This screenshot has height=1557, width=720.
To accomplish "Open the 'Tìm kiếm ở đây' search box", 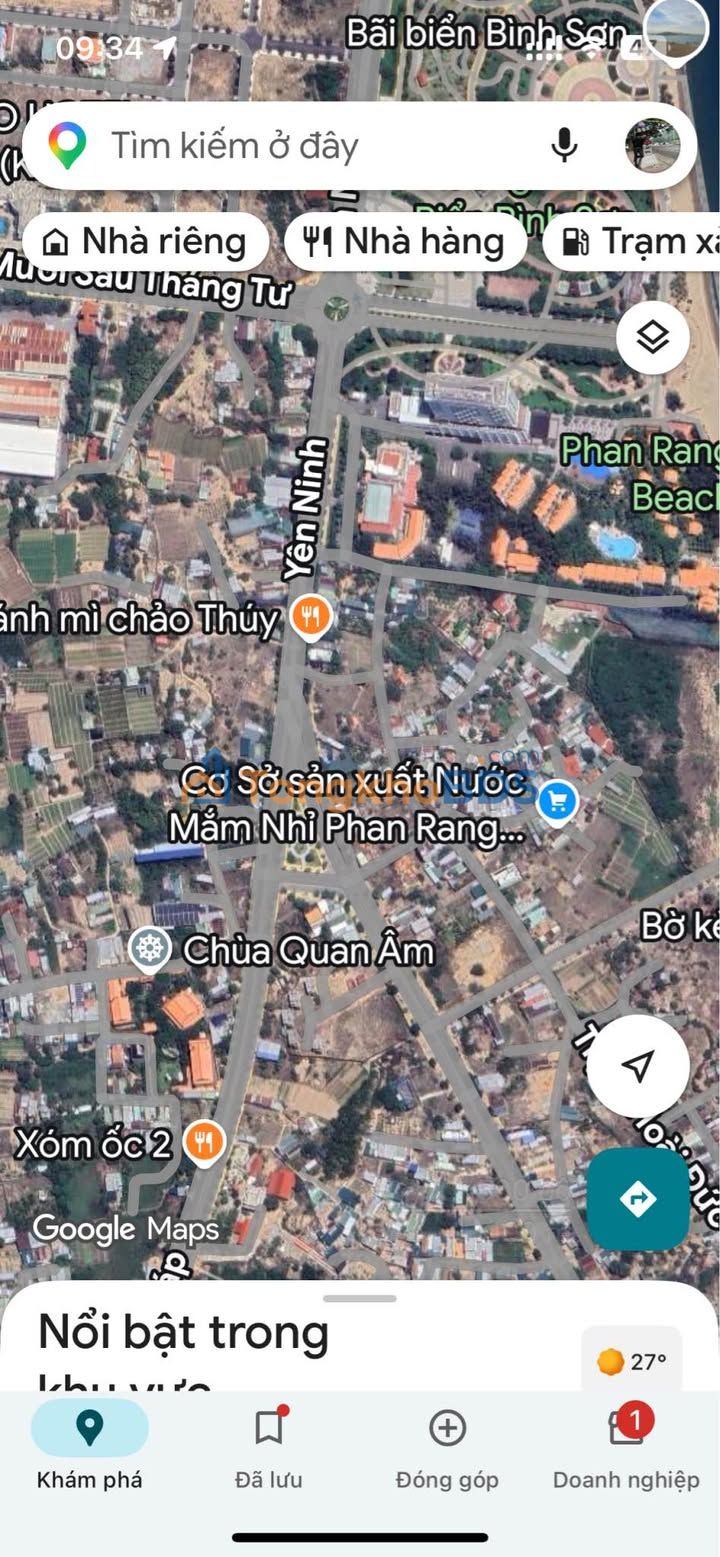I will [x=300, y=147].
